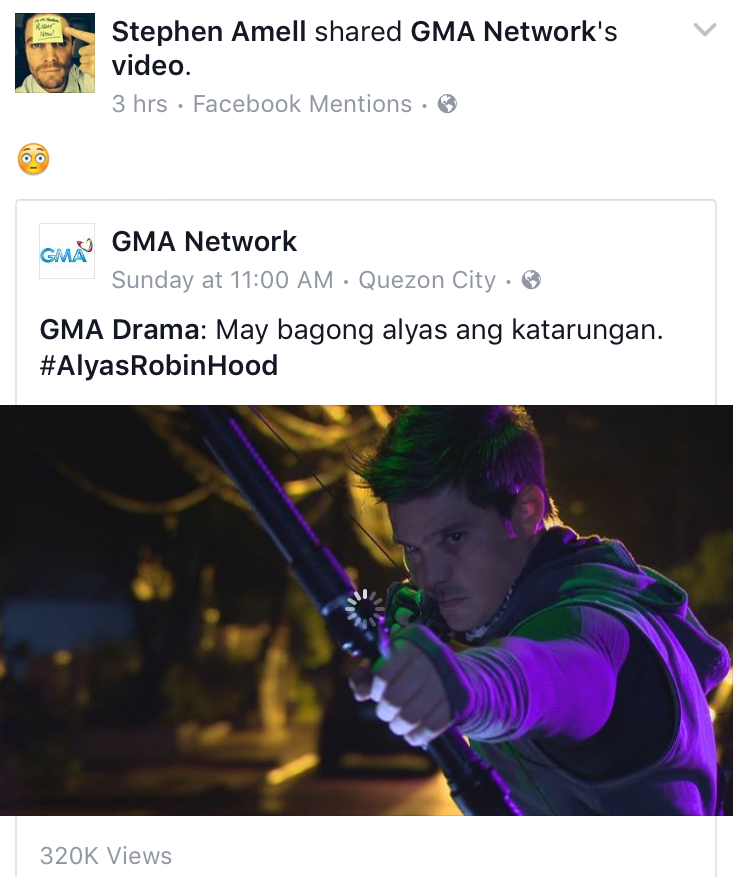This screenshot has height=877, width=741.
Task: Open the #AlyasRobinHood hashtag
Action: [x=159, y=366]
